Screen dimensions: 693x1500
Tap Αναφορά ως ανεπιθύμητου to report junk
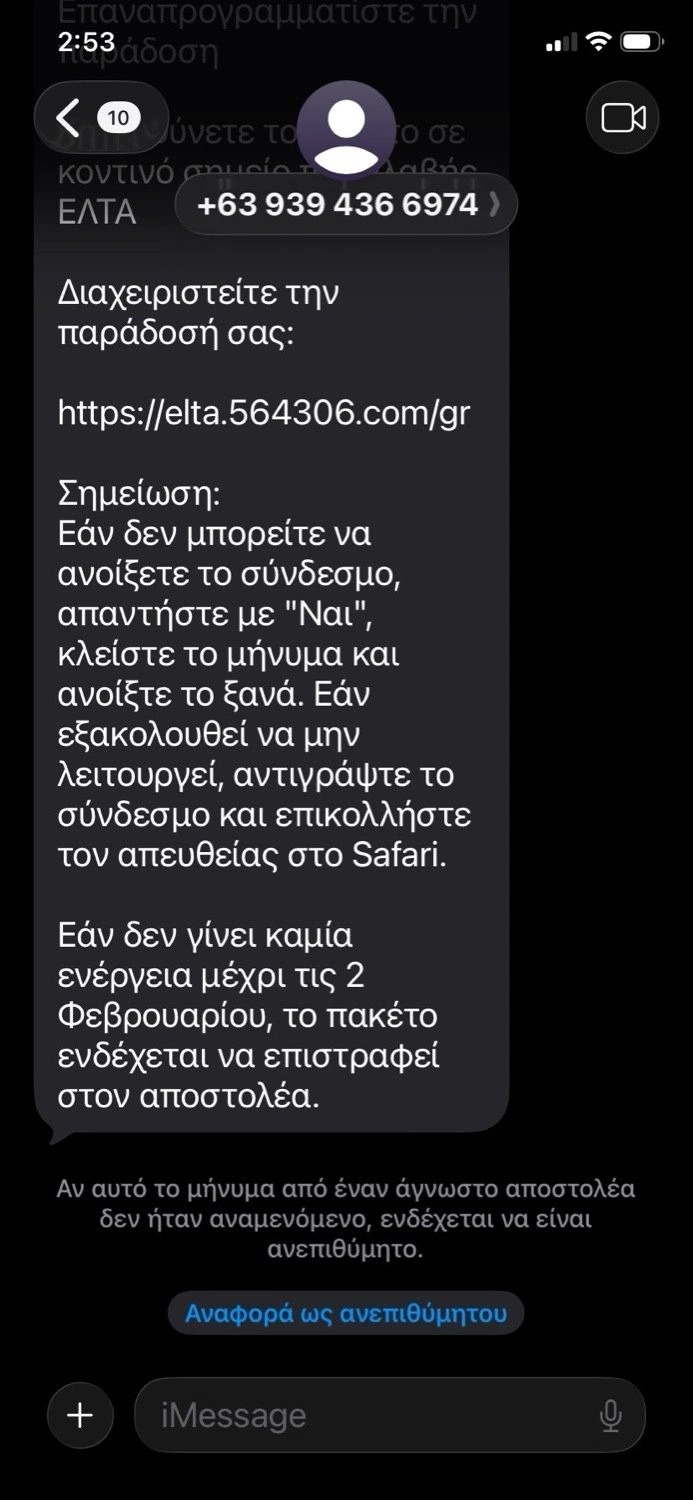pos(346,1313)
